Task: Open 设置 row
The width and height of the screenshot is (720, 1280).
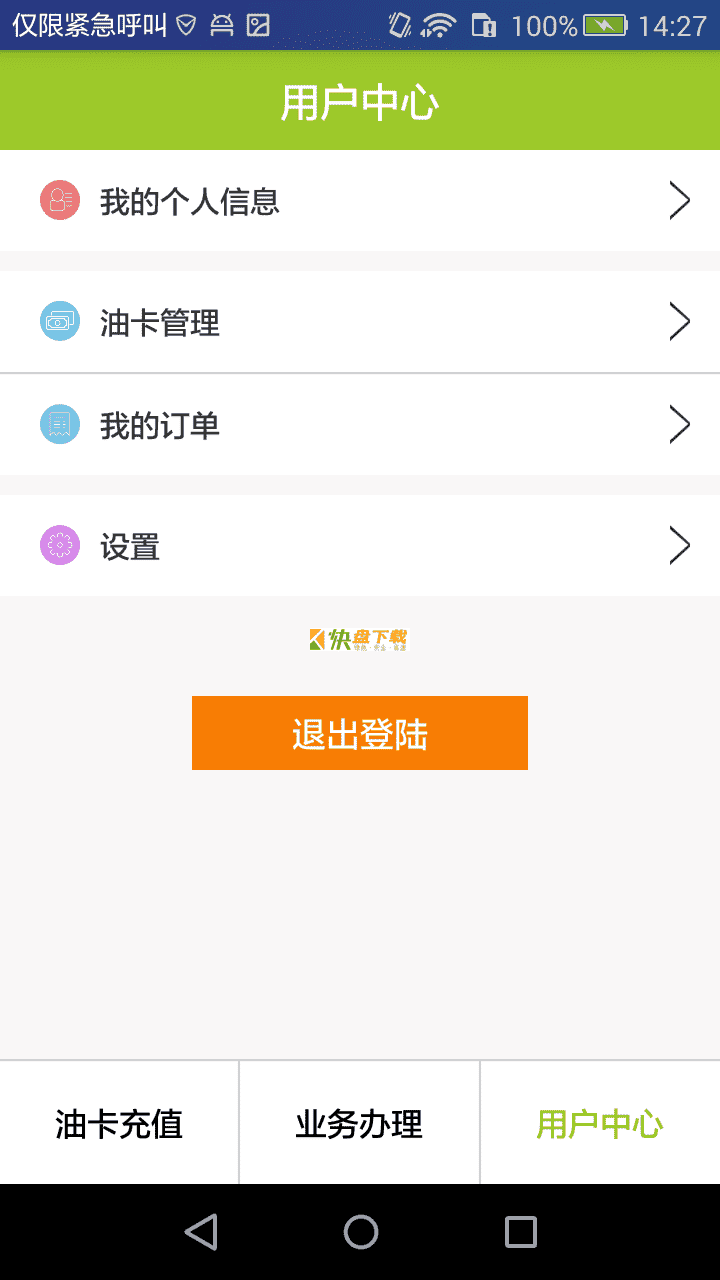Action: click(x=360, y=546)
